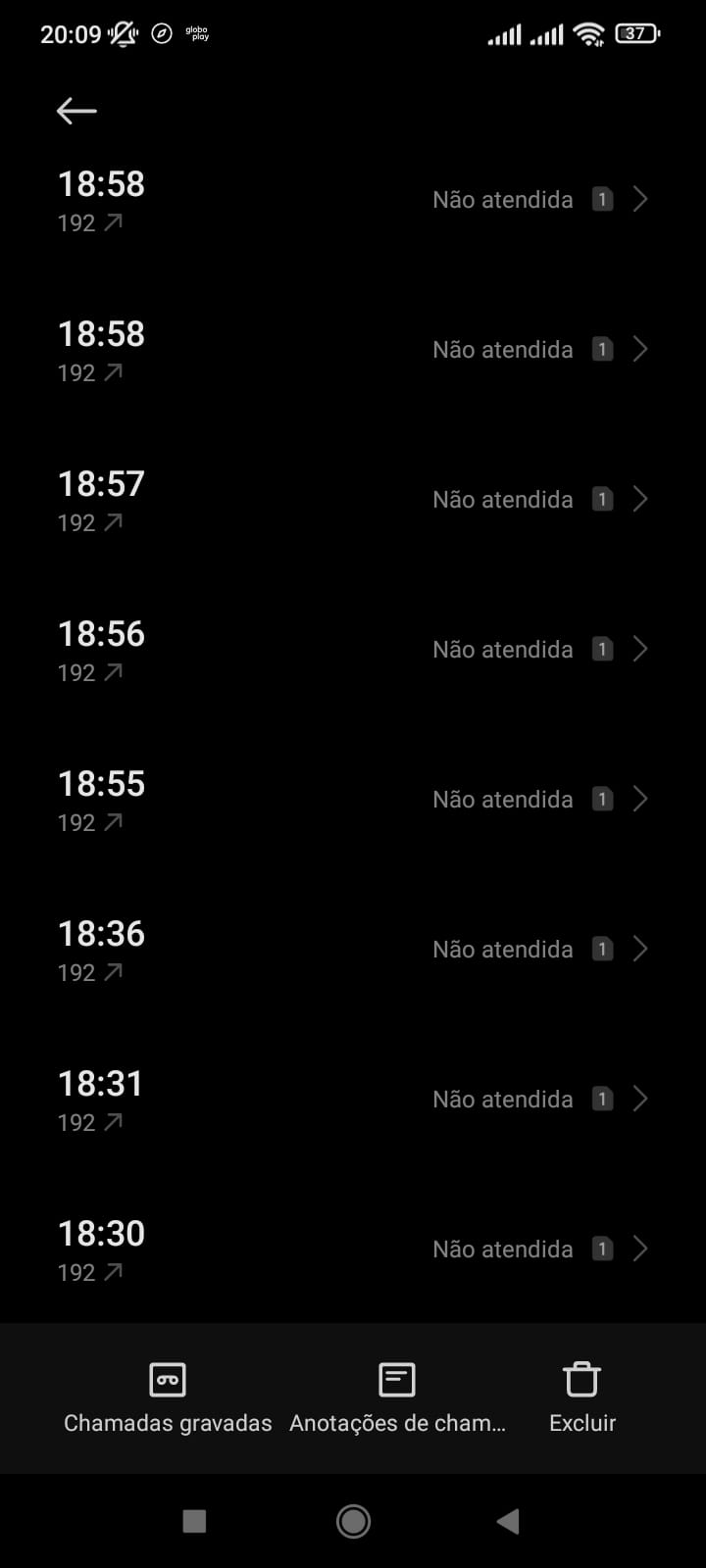Open recent apps with the square button

point(194,1521)
